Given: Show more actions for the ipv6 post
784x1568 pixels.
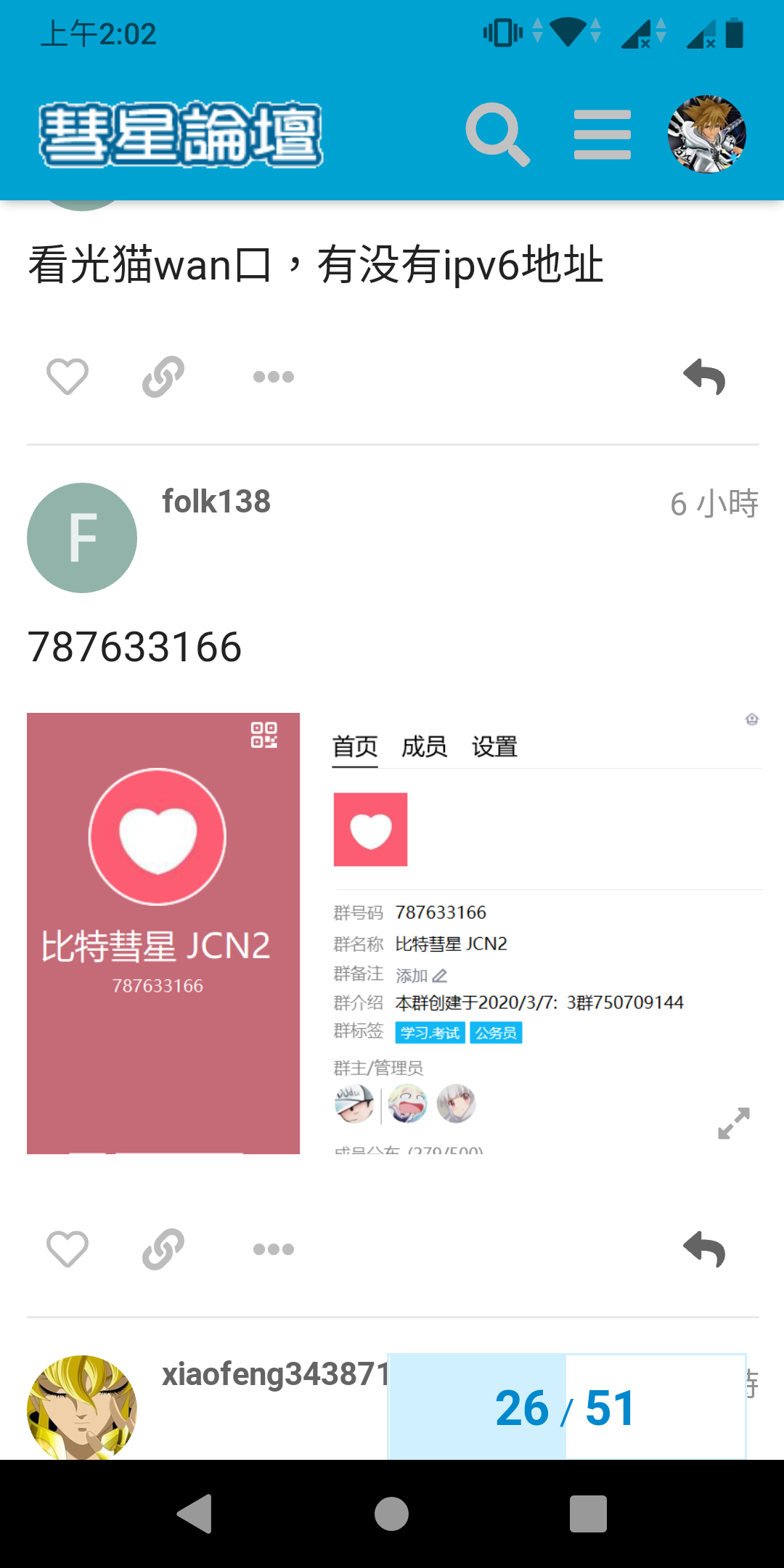Looking at the screenshot, I should point(274,377).
